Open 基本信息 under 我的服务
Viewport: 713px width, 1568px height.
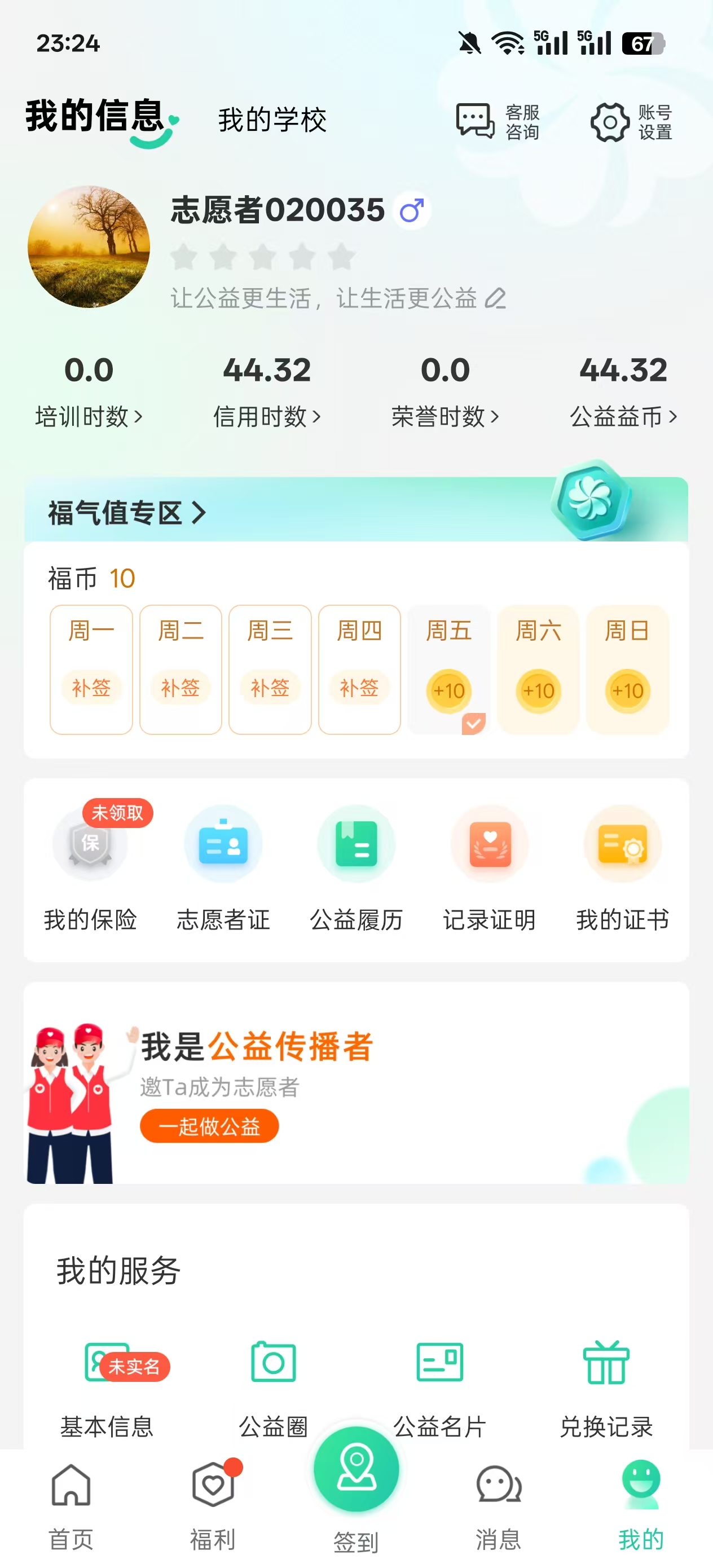click(107, 1388)
